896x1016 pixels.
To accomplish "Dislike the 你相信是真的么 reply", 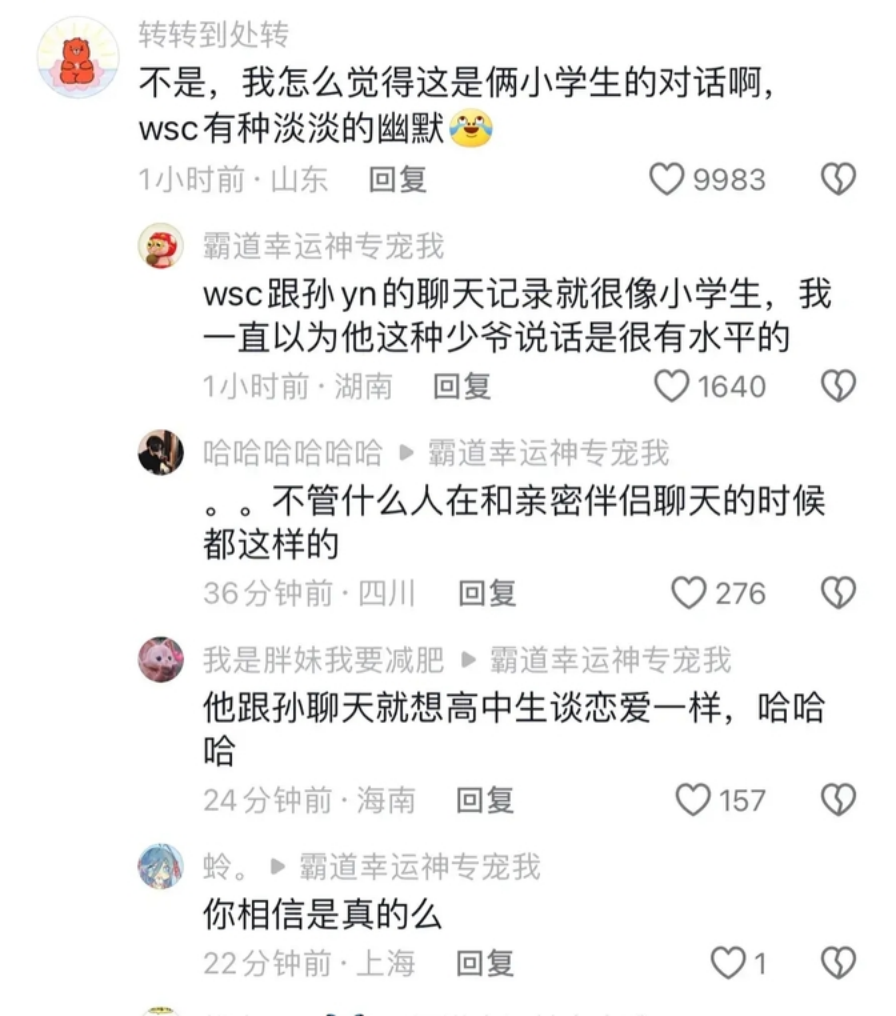I will pyautogui.click(x=838, y=963).
